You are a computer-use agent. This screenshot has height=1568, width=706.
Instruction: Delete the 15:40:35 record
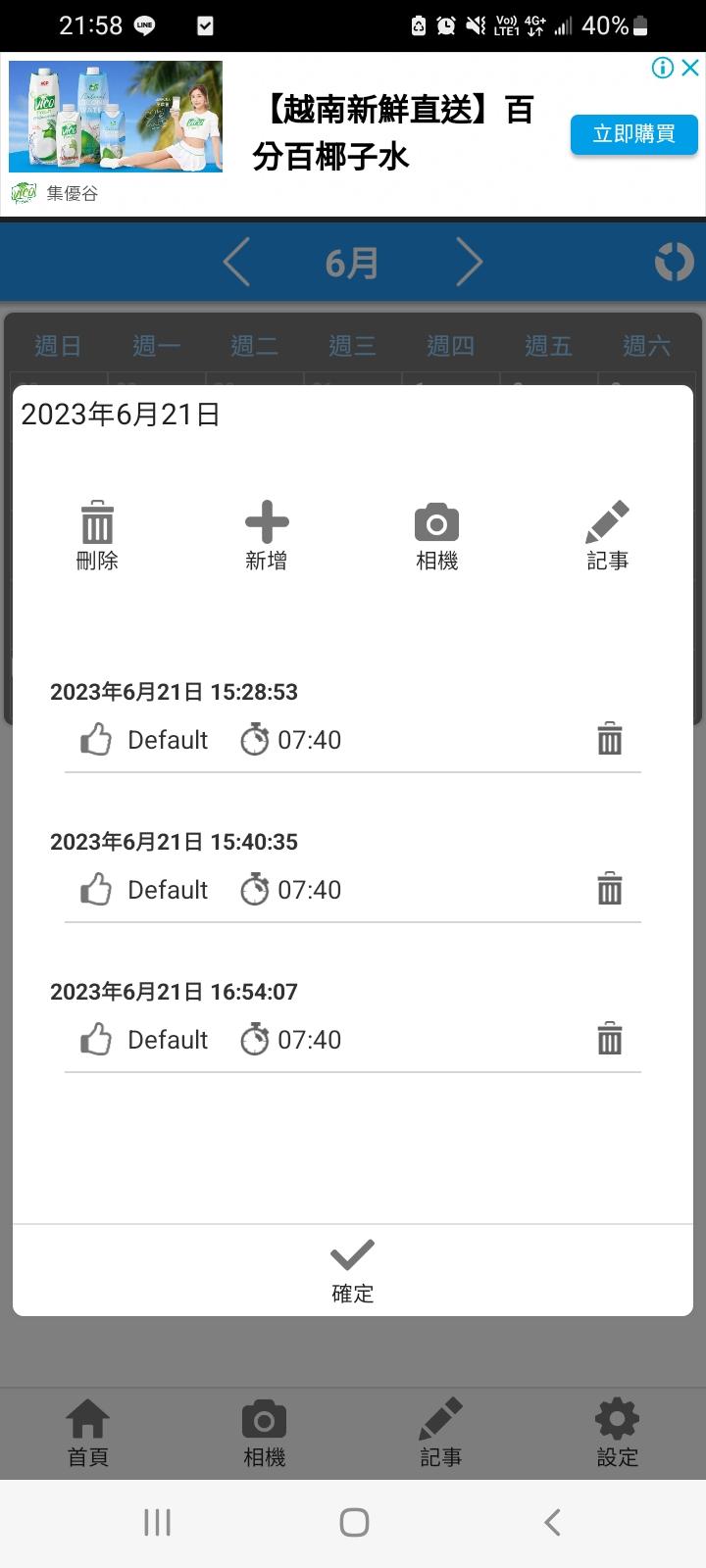(x=610, y=889)
